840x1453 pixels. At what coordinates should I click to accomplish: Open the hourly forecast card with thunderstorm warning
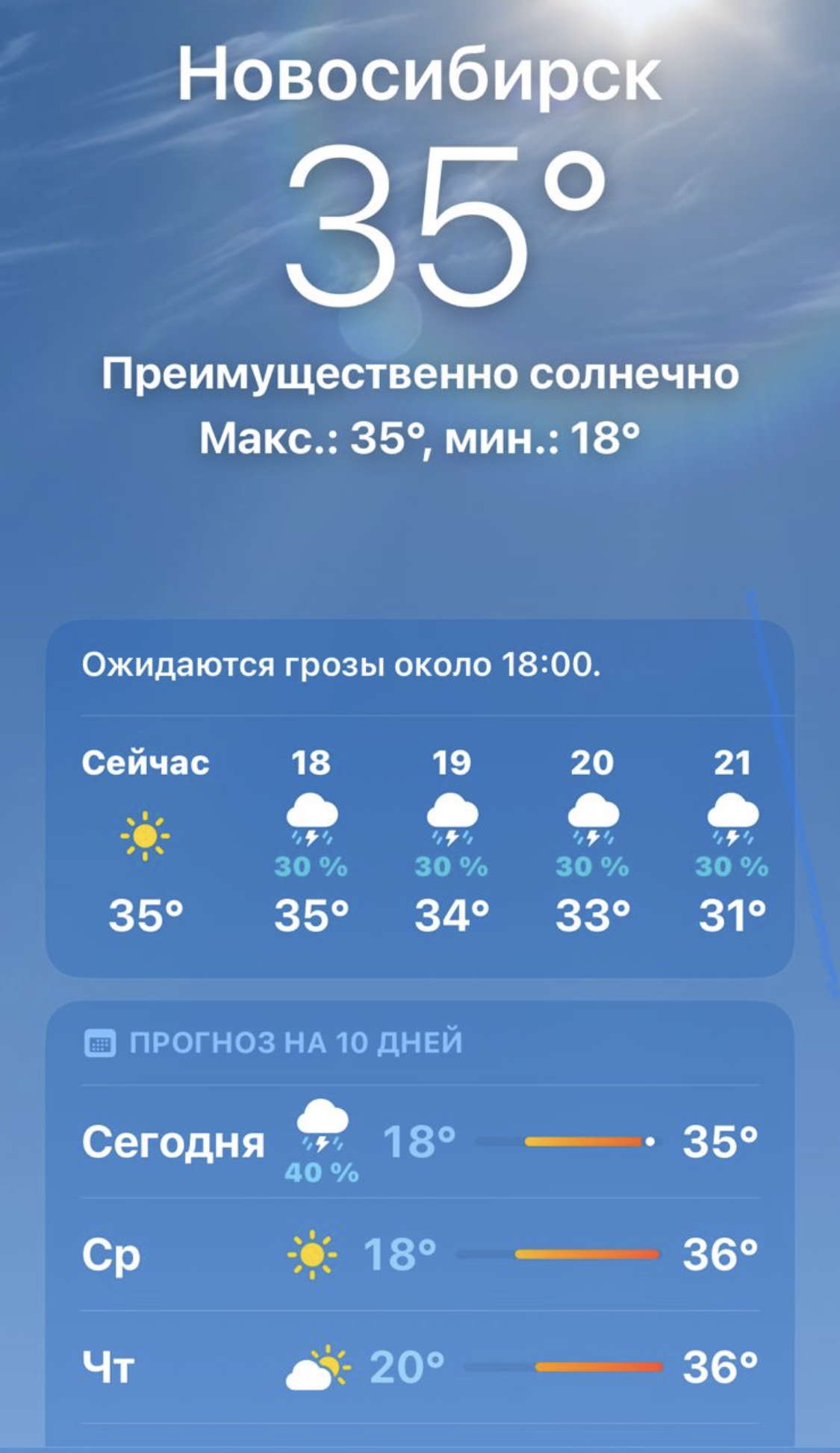[418, 797]
